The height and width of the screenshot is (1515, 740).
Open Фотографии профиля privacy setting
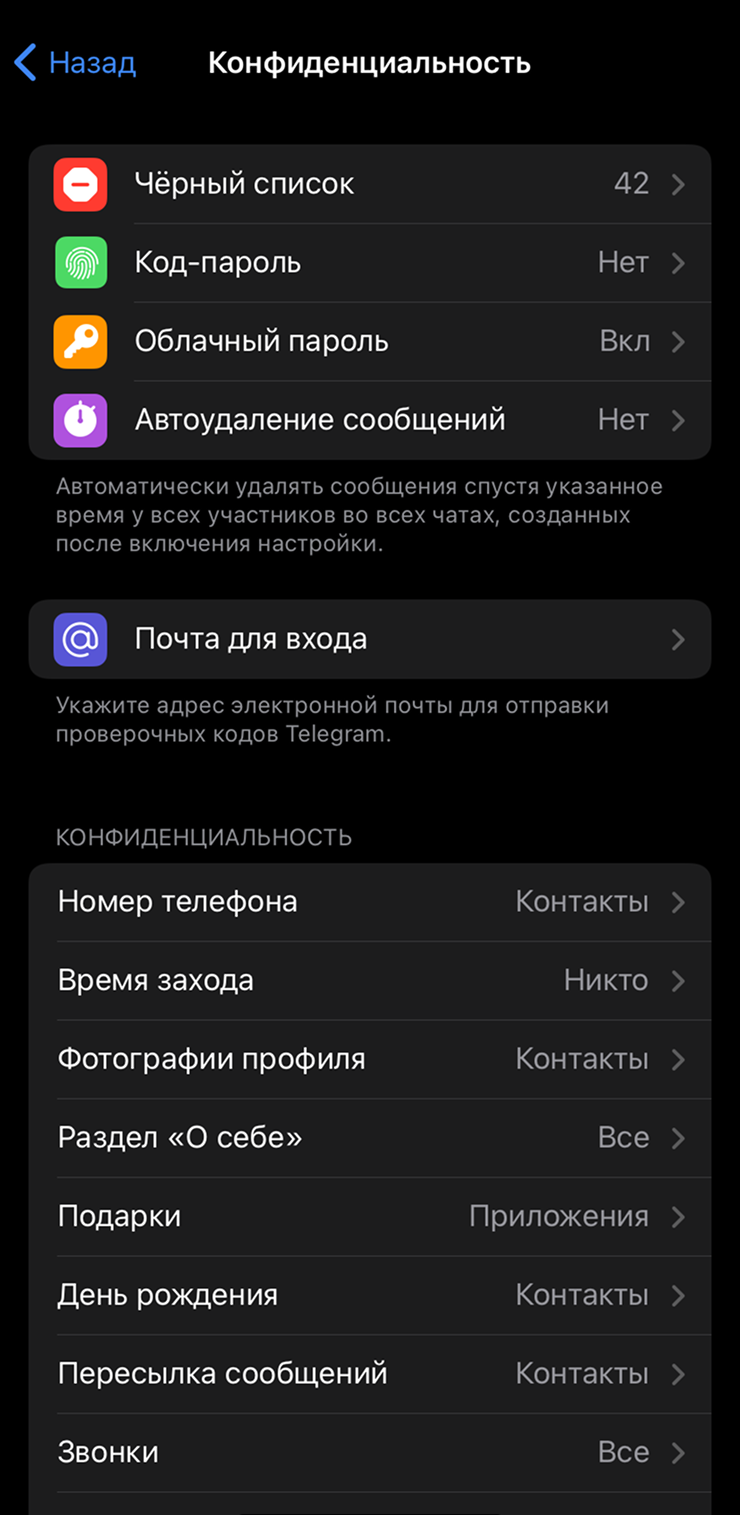point(370,1059)
